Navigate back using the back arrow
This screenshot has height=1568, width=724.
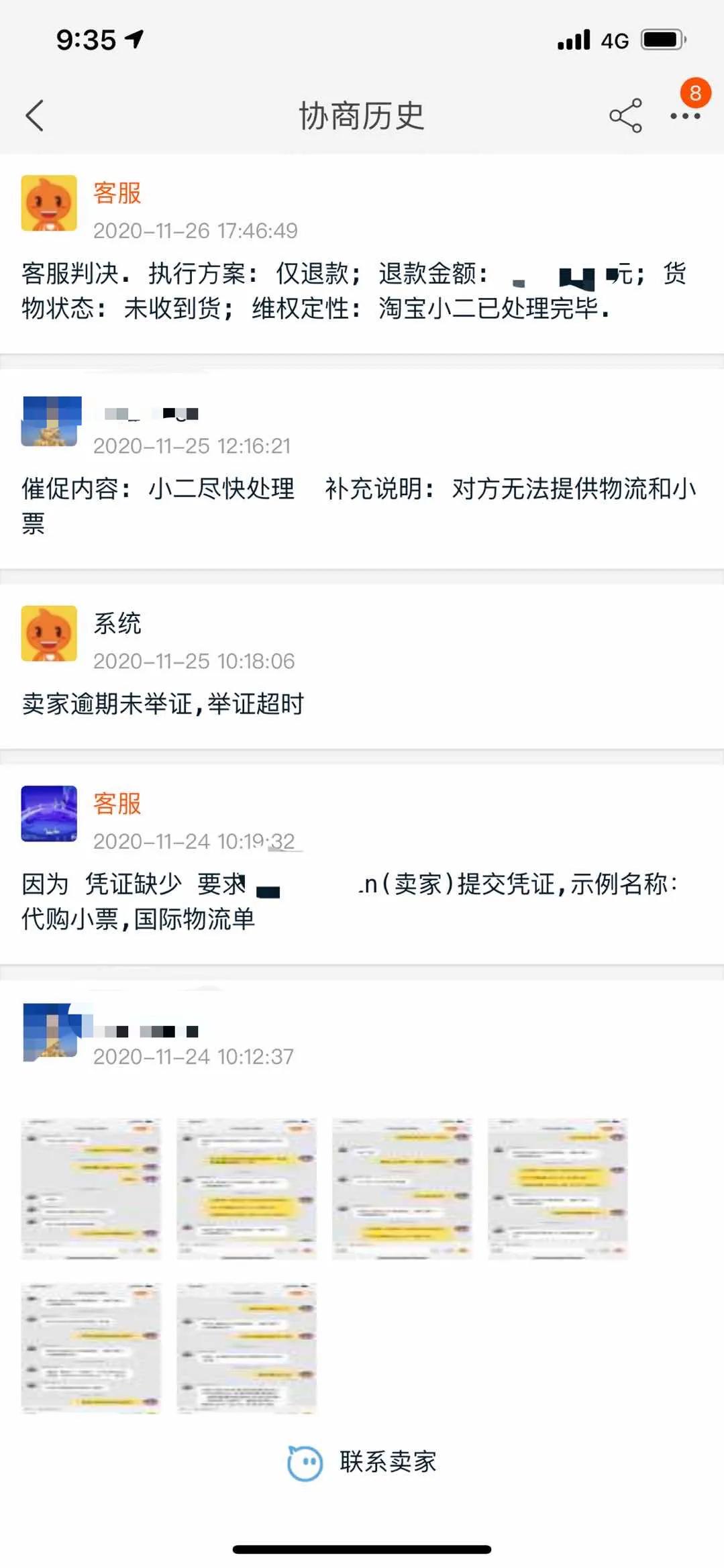pos(35,115)
